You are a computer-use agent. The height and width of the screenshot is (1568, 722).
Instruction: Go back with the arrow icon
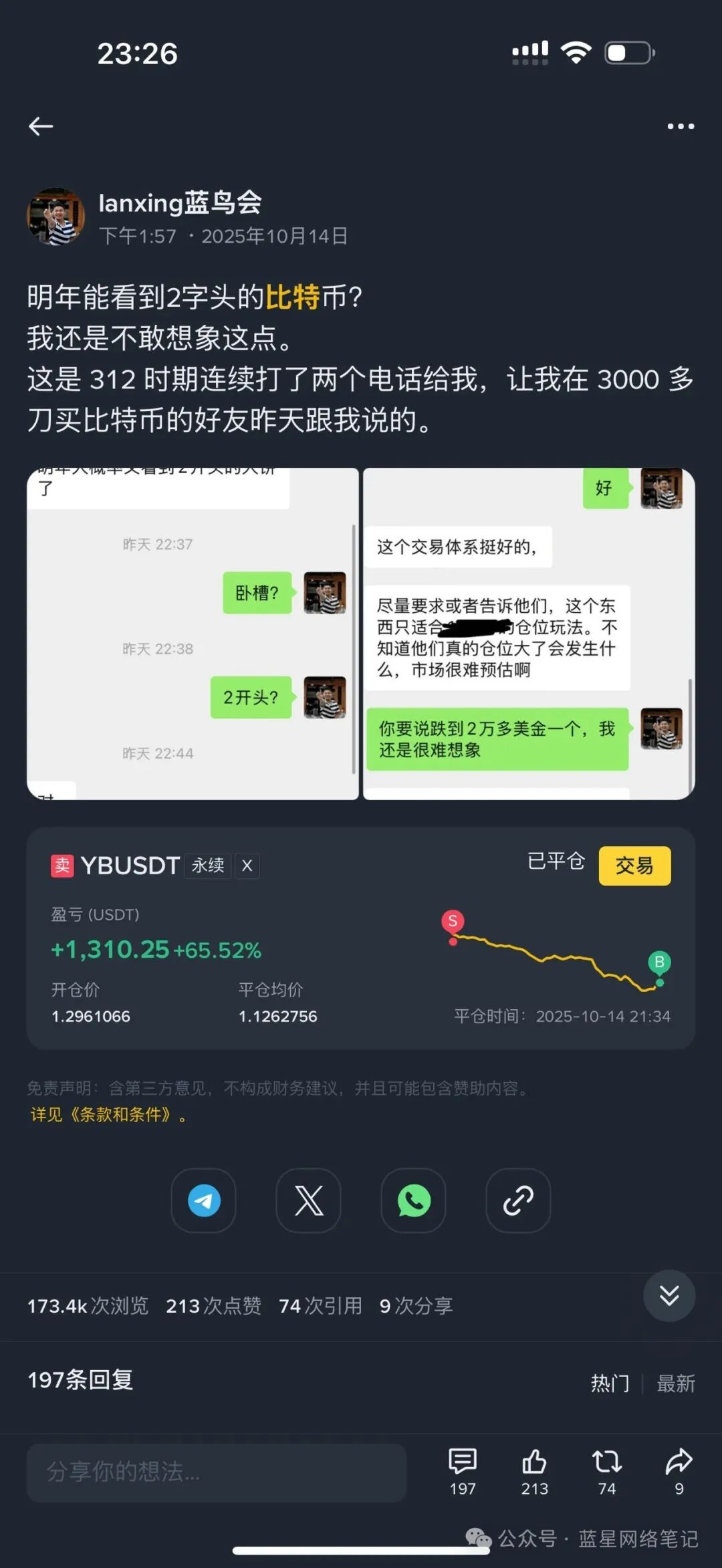(x=41, y=126)
